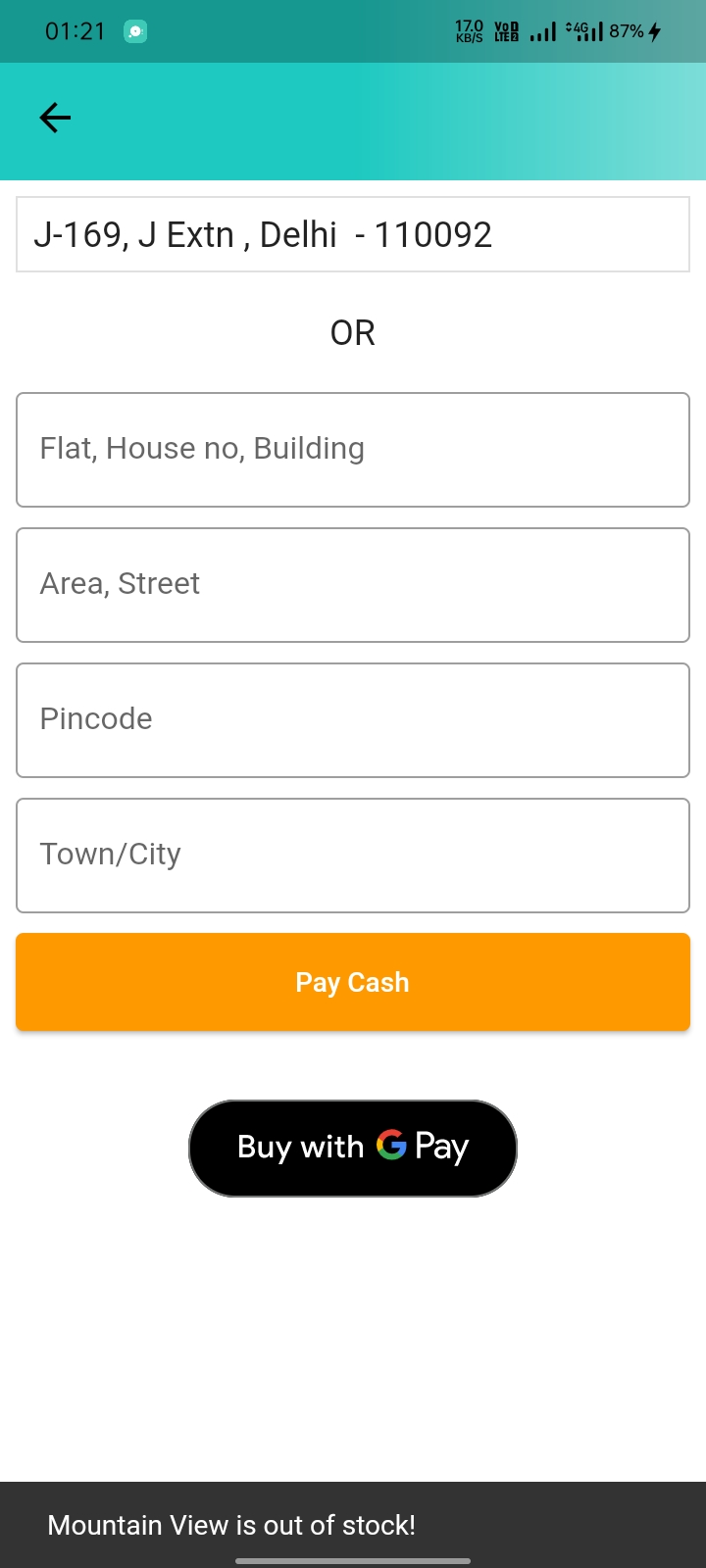Tap the Area, Street field
This screenshot has height=1568, width=706.
[353, 584]
